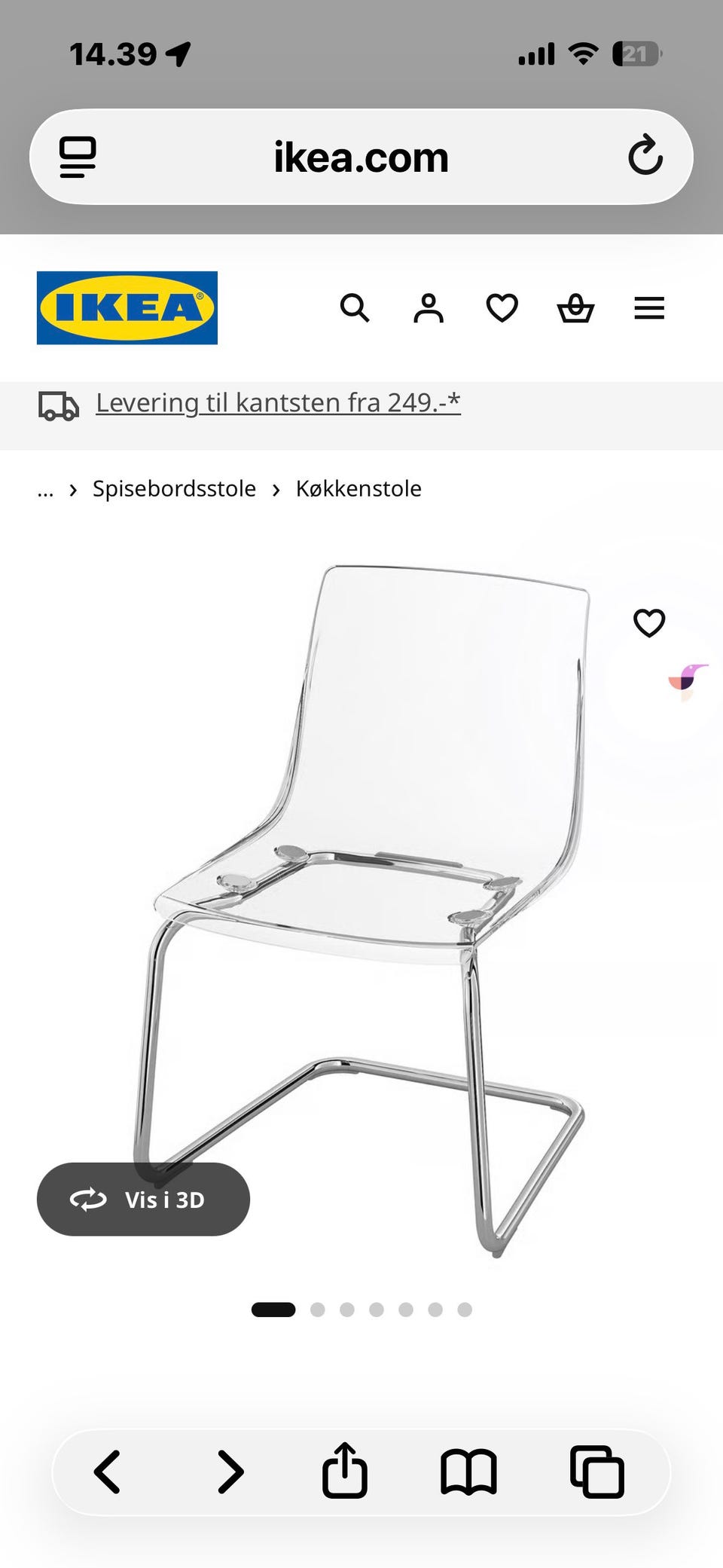Go forward to the next page

pos(230,1470)
